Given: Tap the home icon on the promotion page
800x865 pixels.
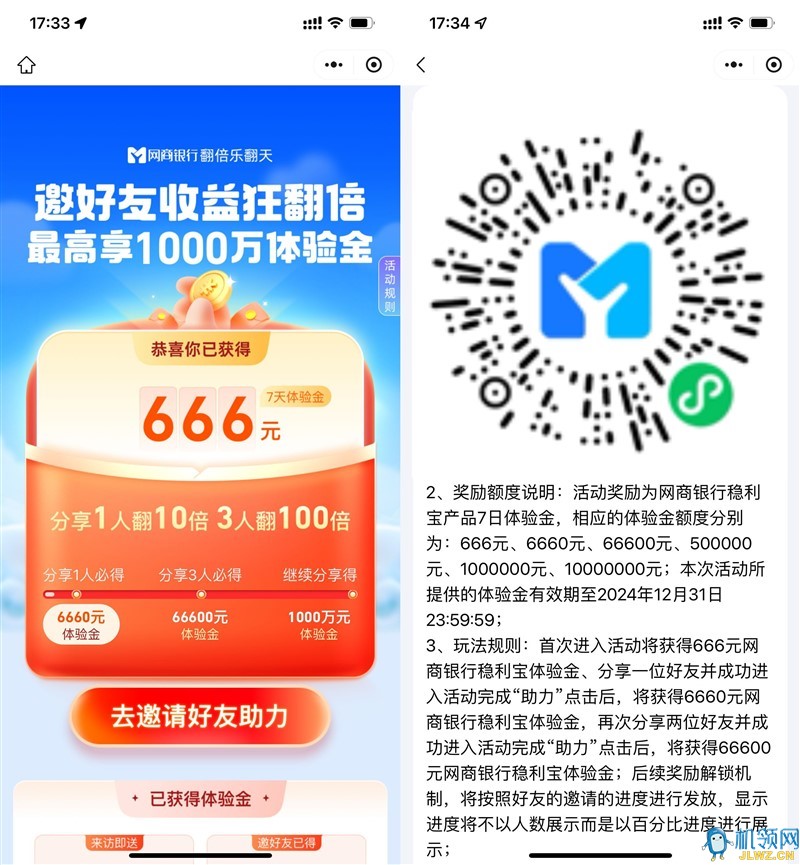Looking at the screenshot, I should pos(26,65).
